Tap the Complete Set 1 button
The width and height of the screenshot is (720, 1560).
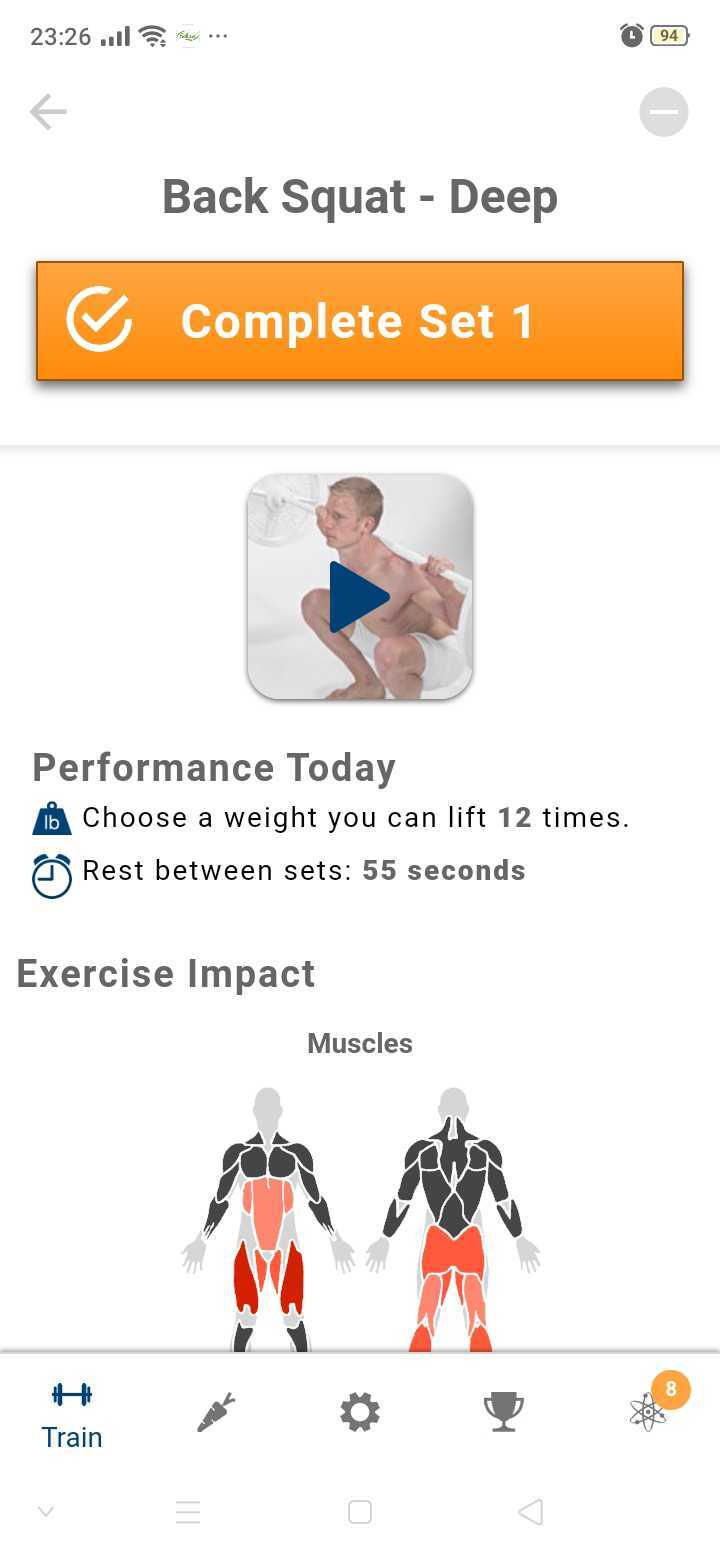(360, 321)
